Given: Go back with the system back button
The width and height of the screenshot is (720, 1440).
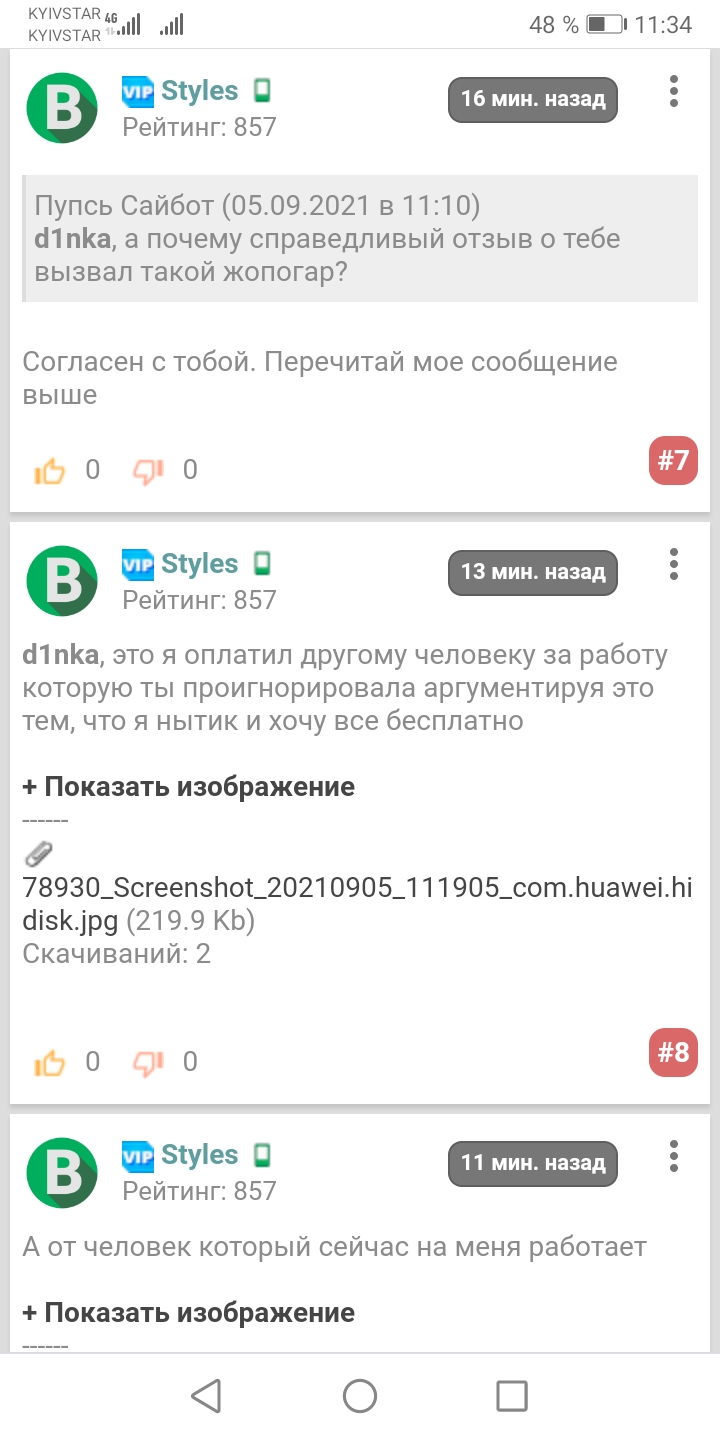Looking at the screenshot, I should [x=206, y=1396].
